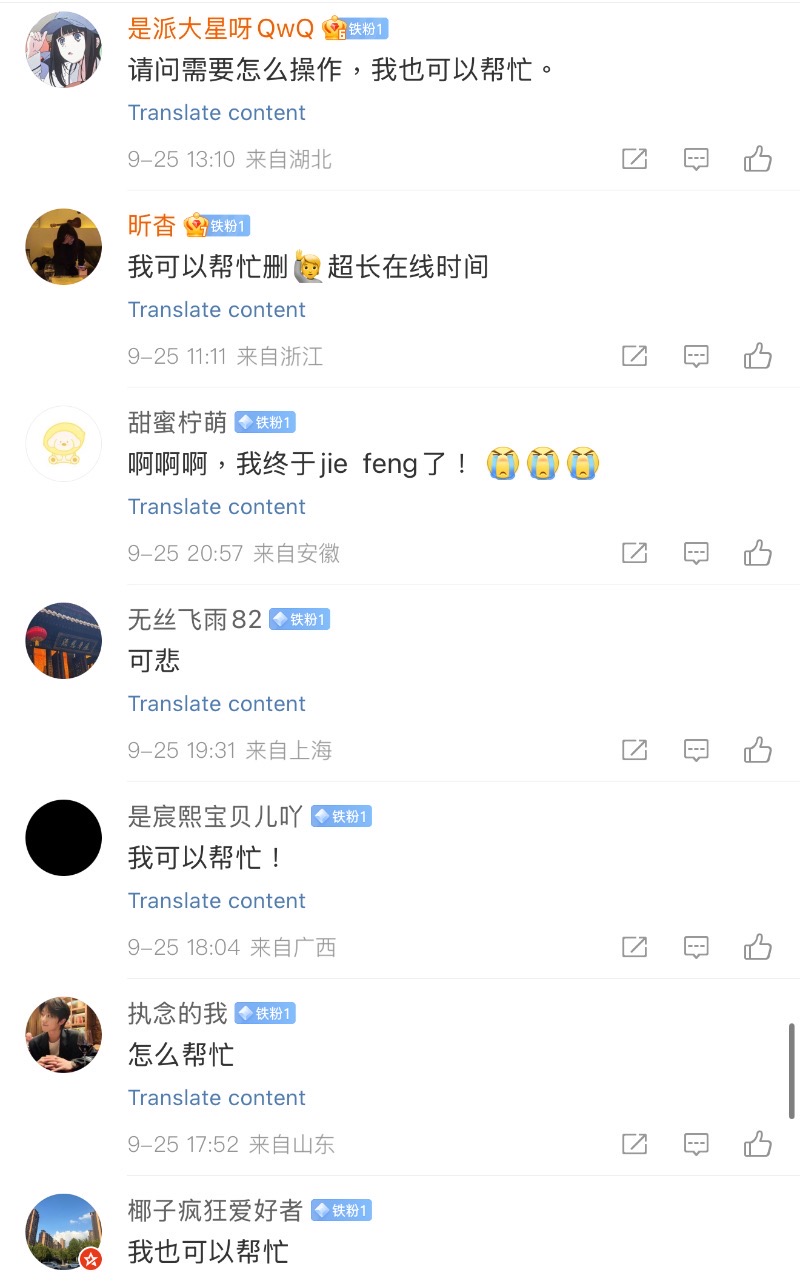Like the comment from 甜蜜柠萌
Image resolution: width=800 pixels, height=1281 pixels.
point(758,553)
